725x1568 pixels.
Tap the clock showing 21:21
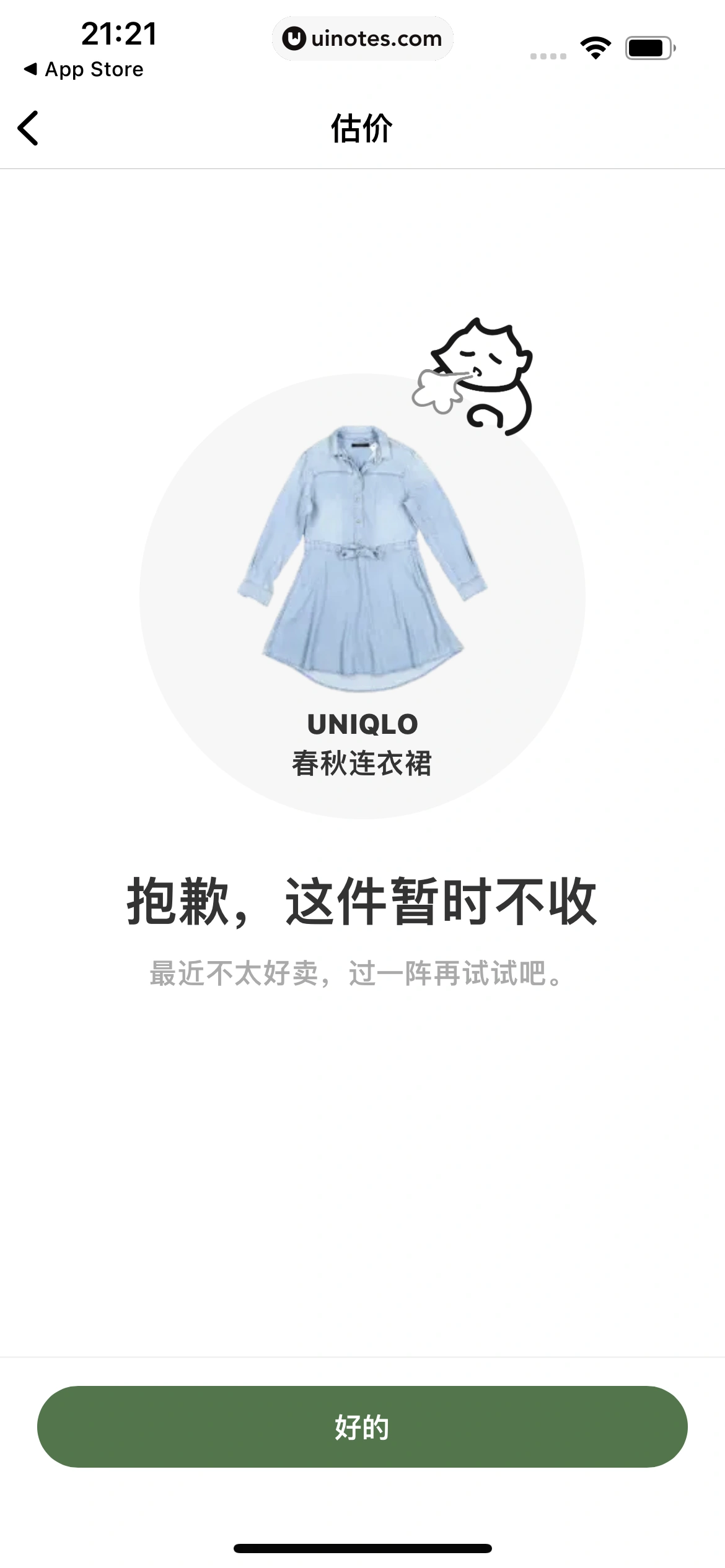coord(120,34)
